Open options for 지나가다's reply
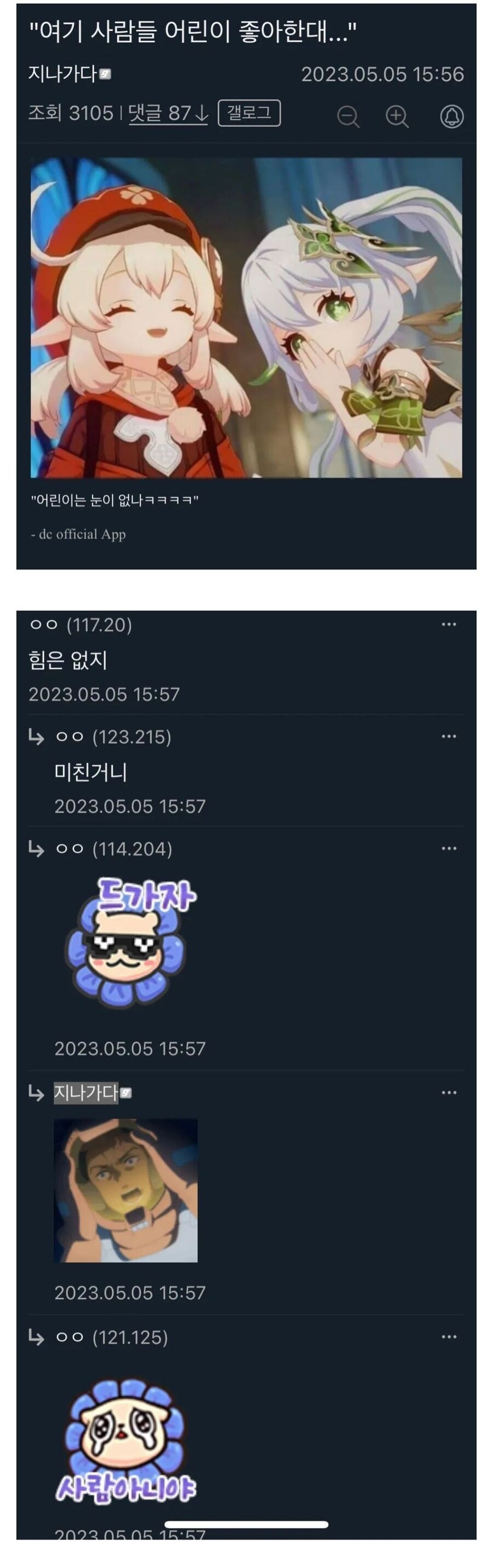Viewport: 493px width, 1568px height. (449, 1092)
